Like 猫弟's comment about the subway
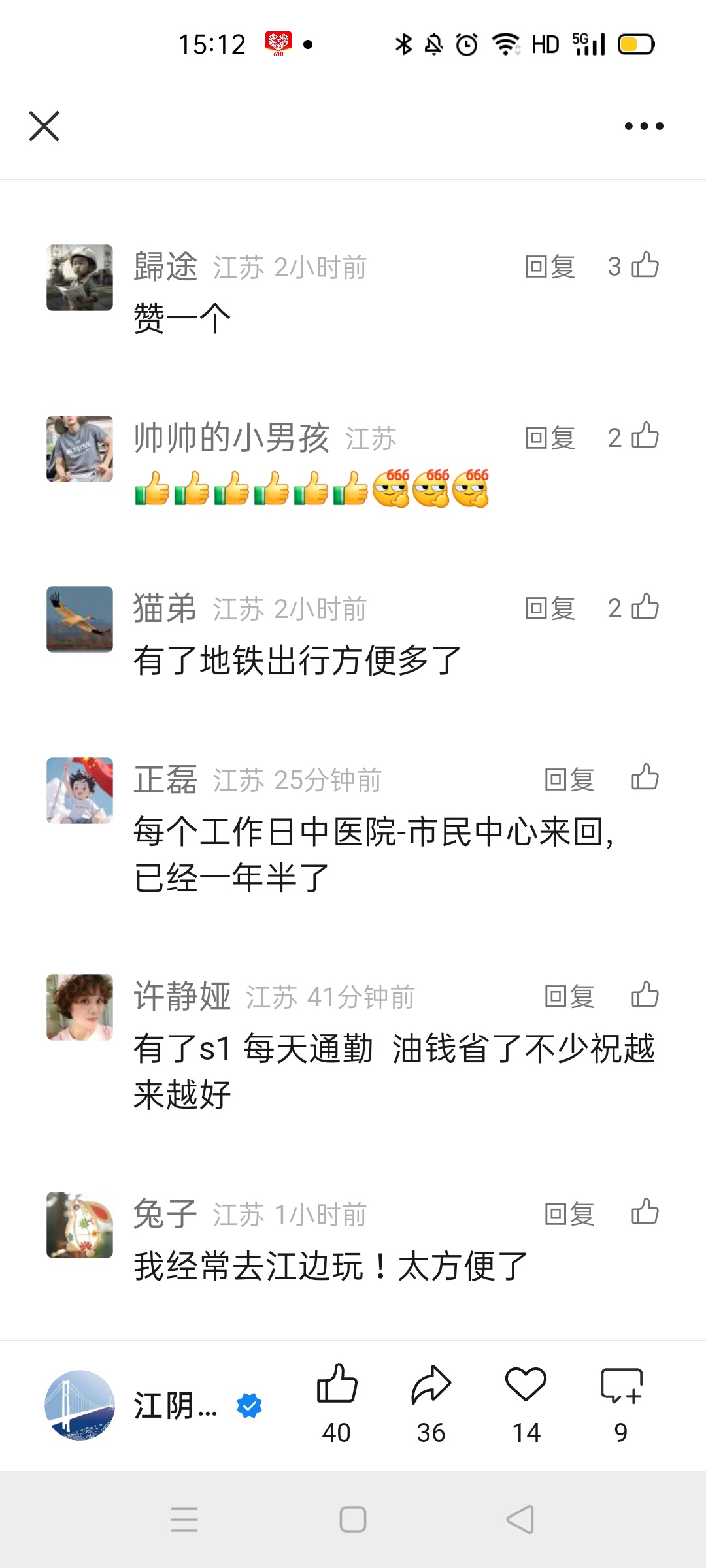The height and width of the screenshot is (1568, 706). (645, 607)
